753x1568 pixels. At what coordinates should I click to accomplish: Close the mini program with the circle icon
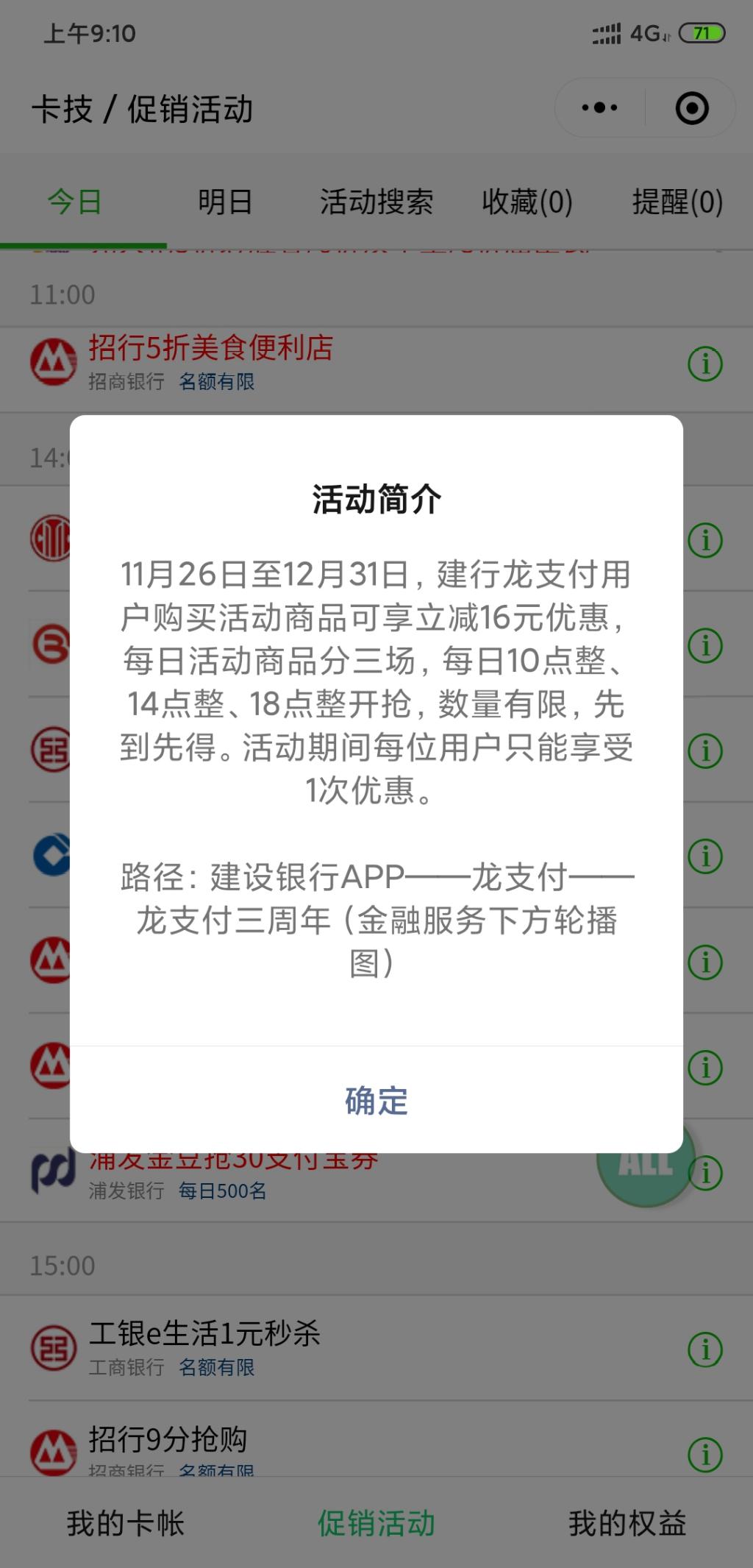(691, 108)
